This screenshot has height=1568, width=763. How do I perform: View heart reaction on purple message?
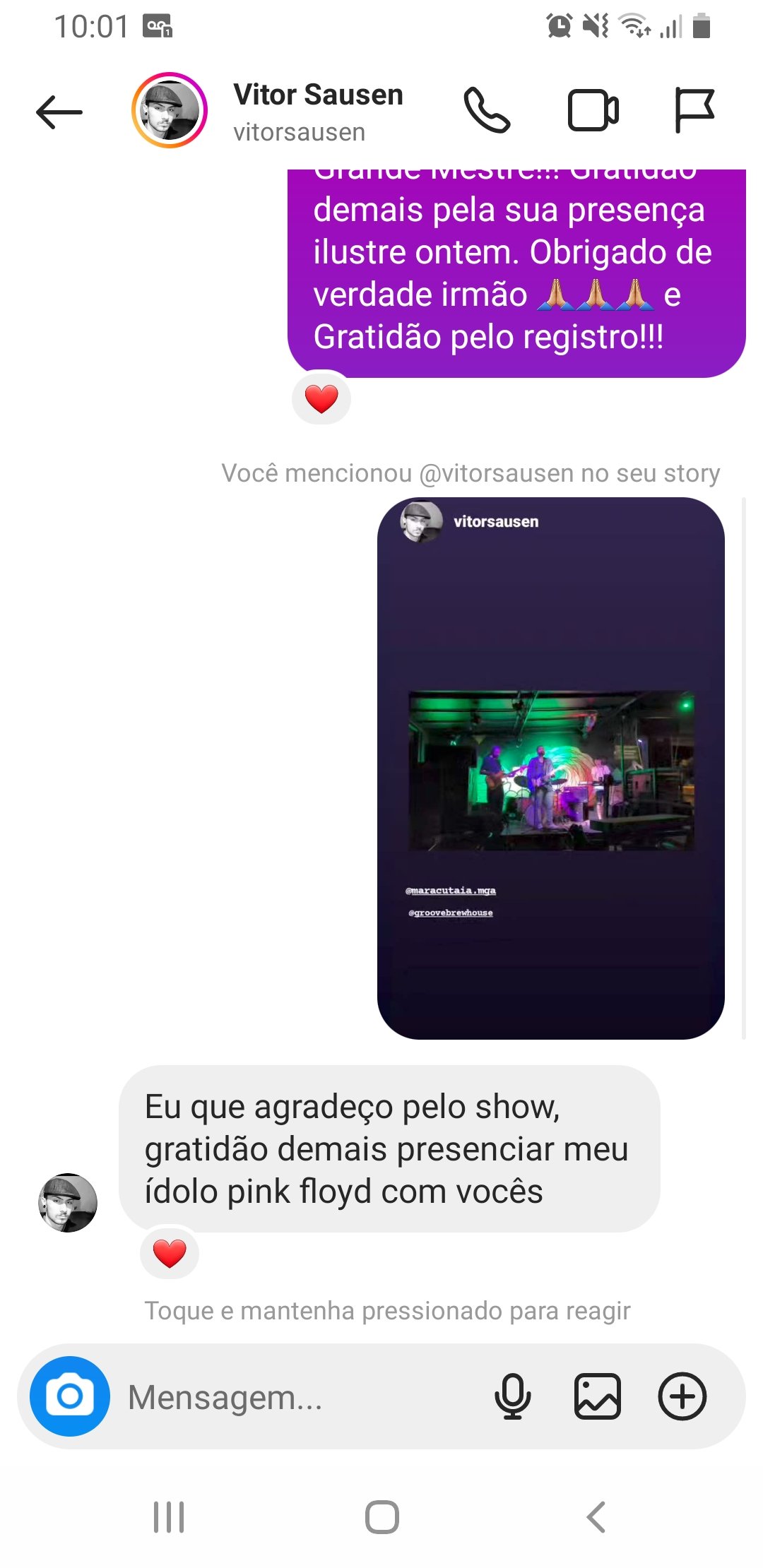[321, 398]
